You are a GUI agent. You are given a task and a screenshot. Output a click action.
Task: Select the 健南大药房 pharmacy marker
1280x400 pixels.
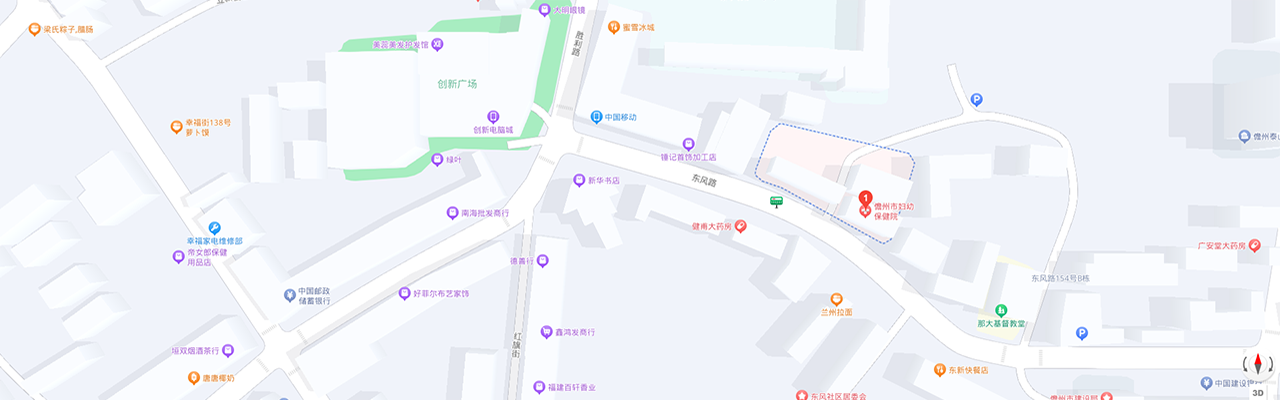(x=741, y=227)
